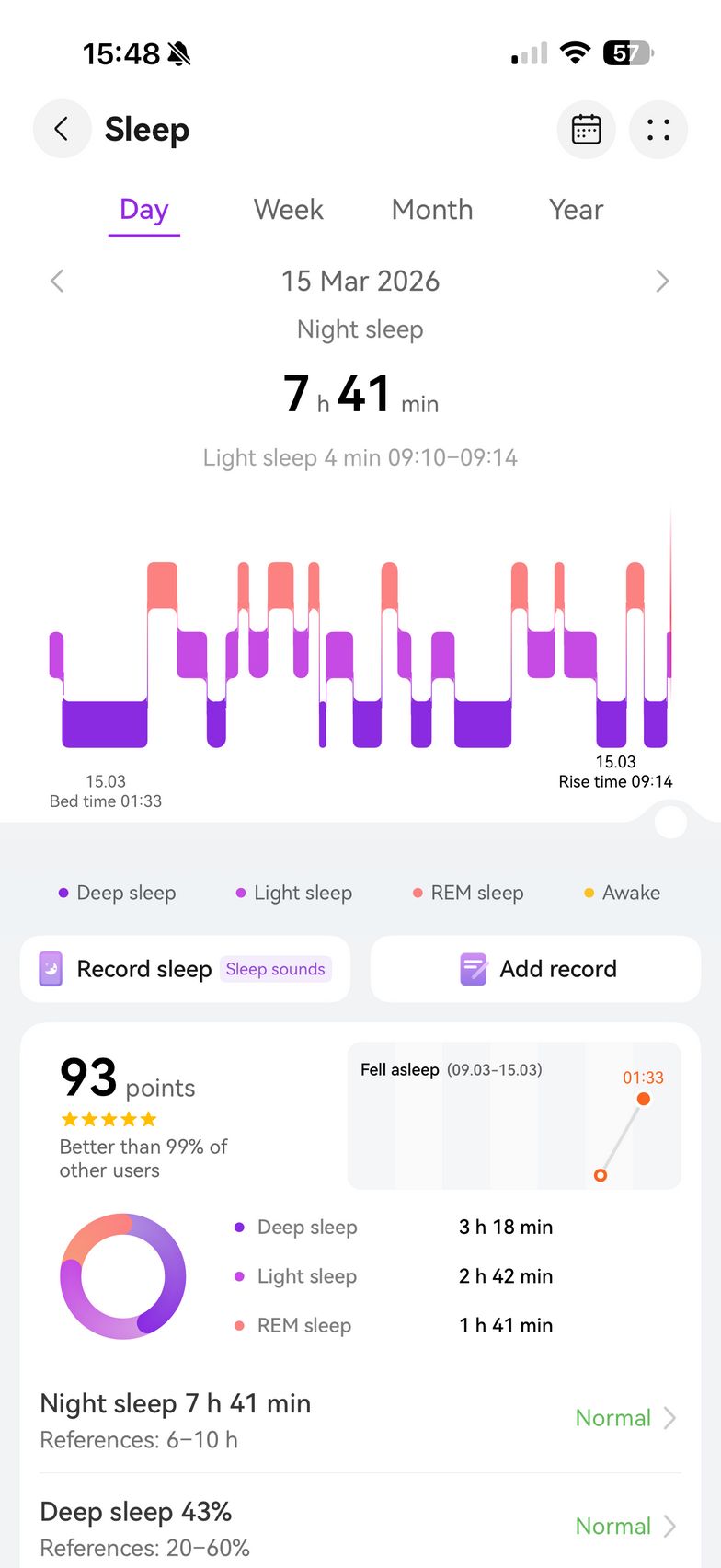
Task: Open the Fell asleep trend card
Action: (513, 1115)
